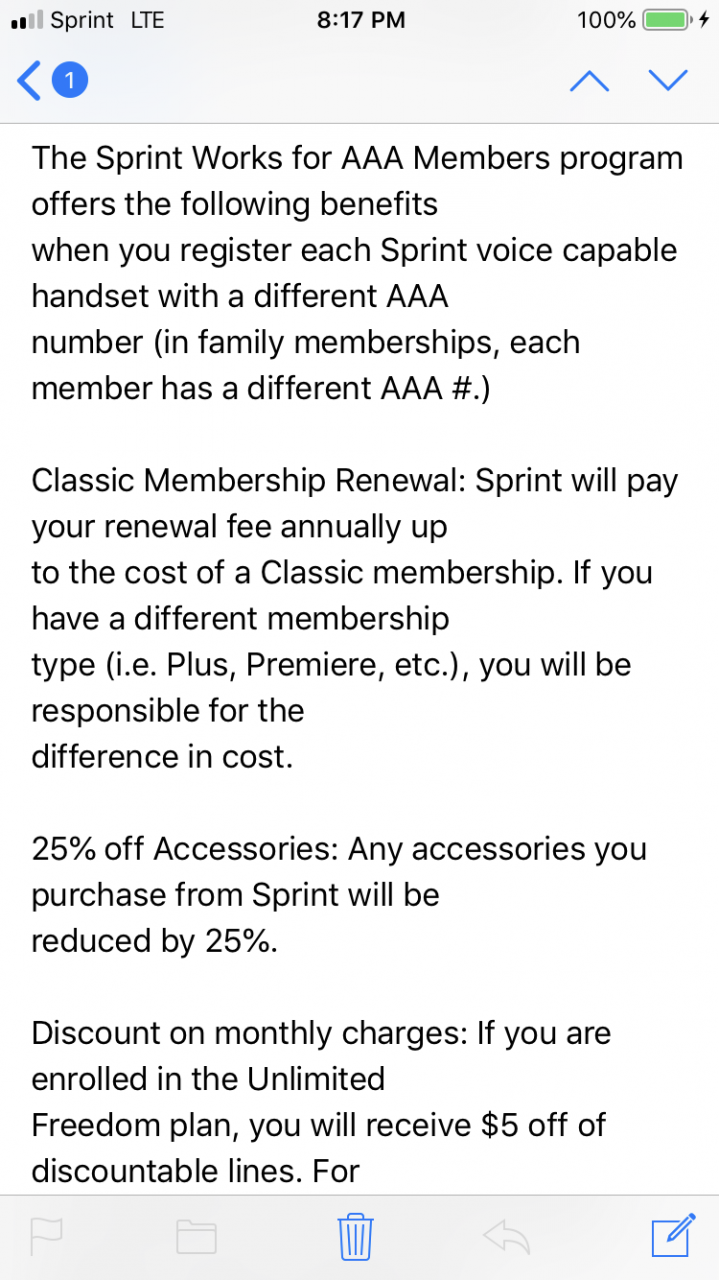
Task: Go back to the inbox list
Action: click(52, 82)
